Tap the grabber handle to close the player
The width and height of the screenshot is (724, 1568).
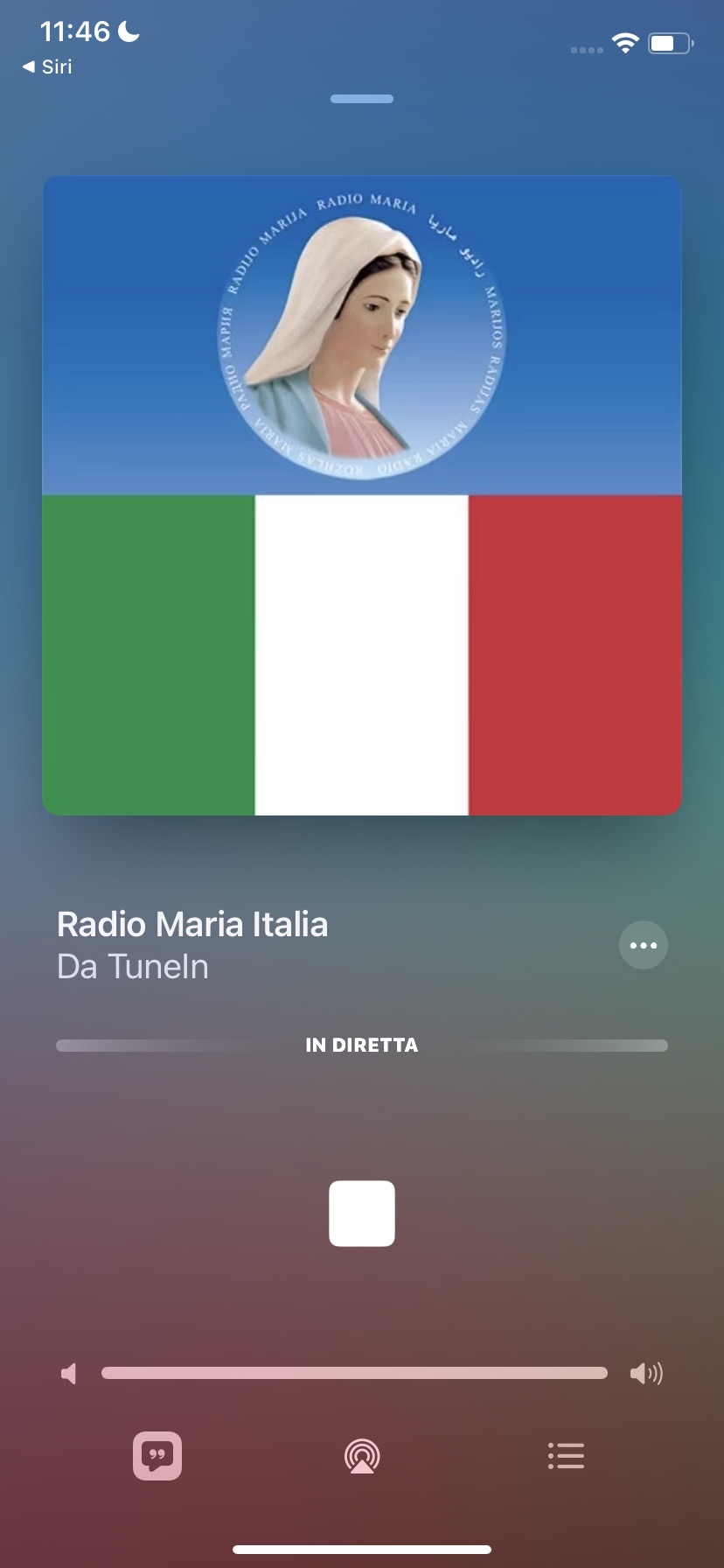point(362,99)
